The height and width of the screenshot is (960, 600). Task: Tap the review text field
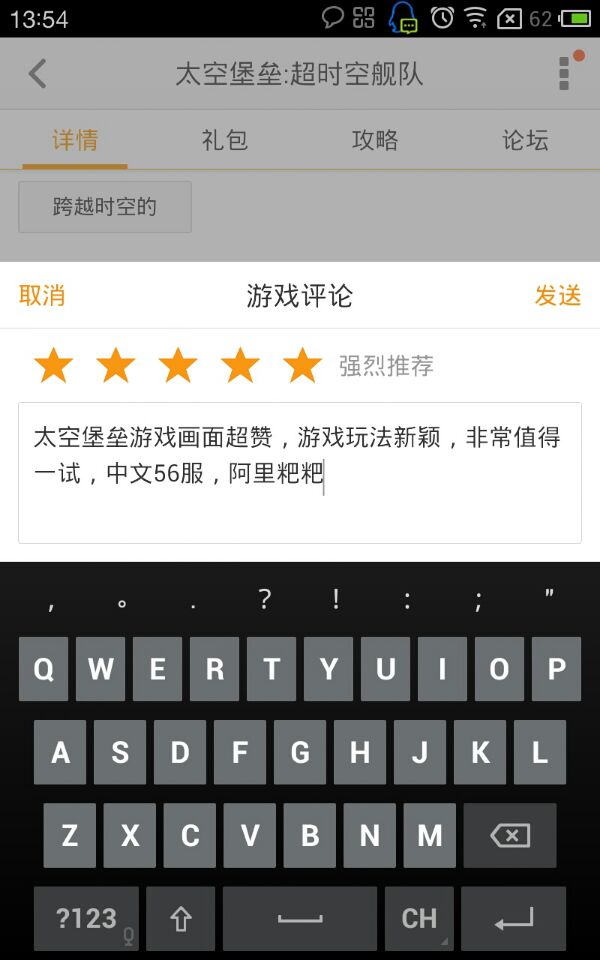click(x=300, y=472)
